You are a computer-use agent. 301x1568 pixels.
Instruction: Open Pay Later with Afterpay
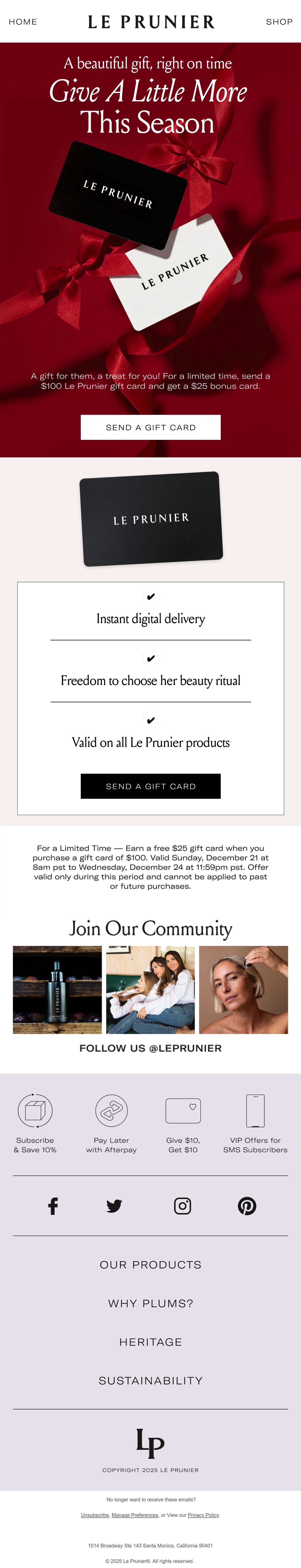coord(112,1124)
